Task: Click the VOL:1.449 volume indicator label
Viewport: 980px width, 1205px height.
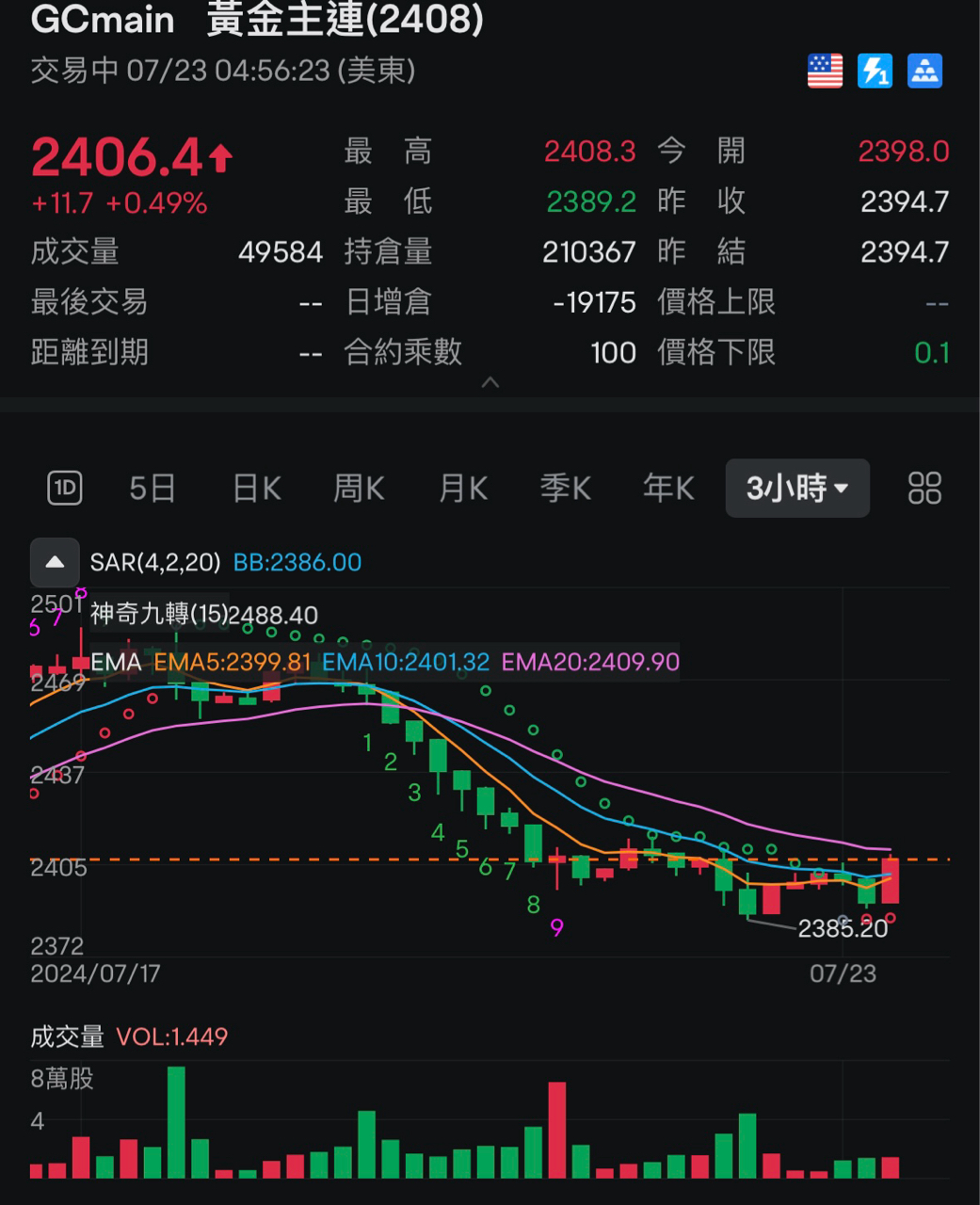Action: coord(171,1036)
